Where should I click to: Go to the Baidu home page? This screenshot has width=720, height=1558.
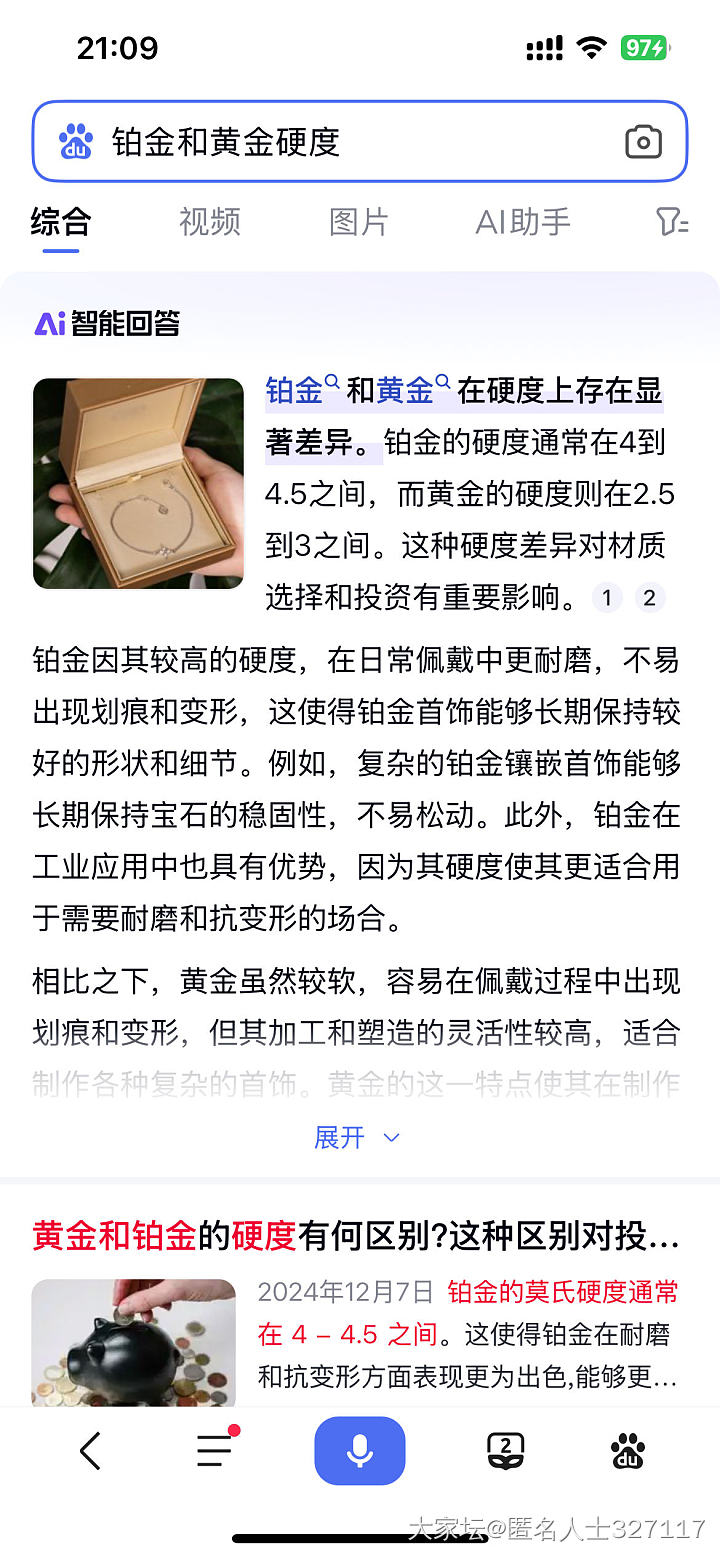coord(628,1450)
